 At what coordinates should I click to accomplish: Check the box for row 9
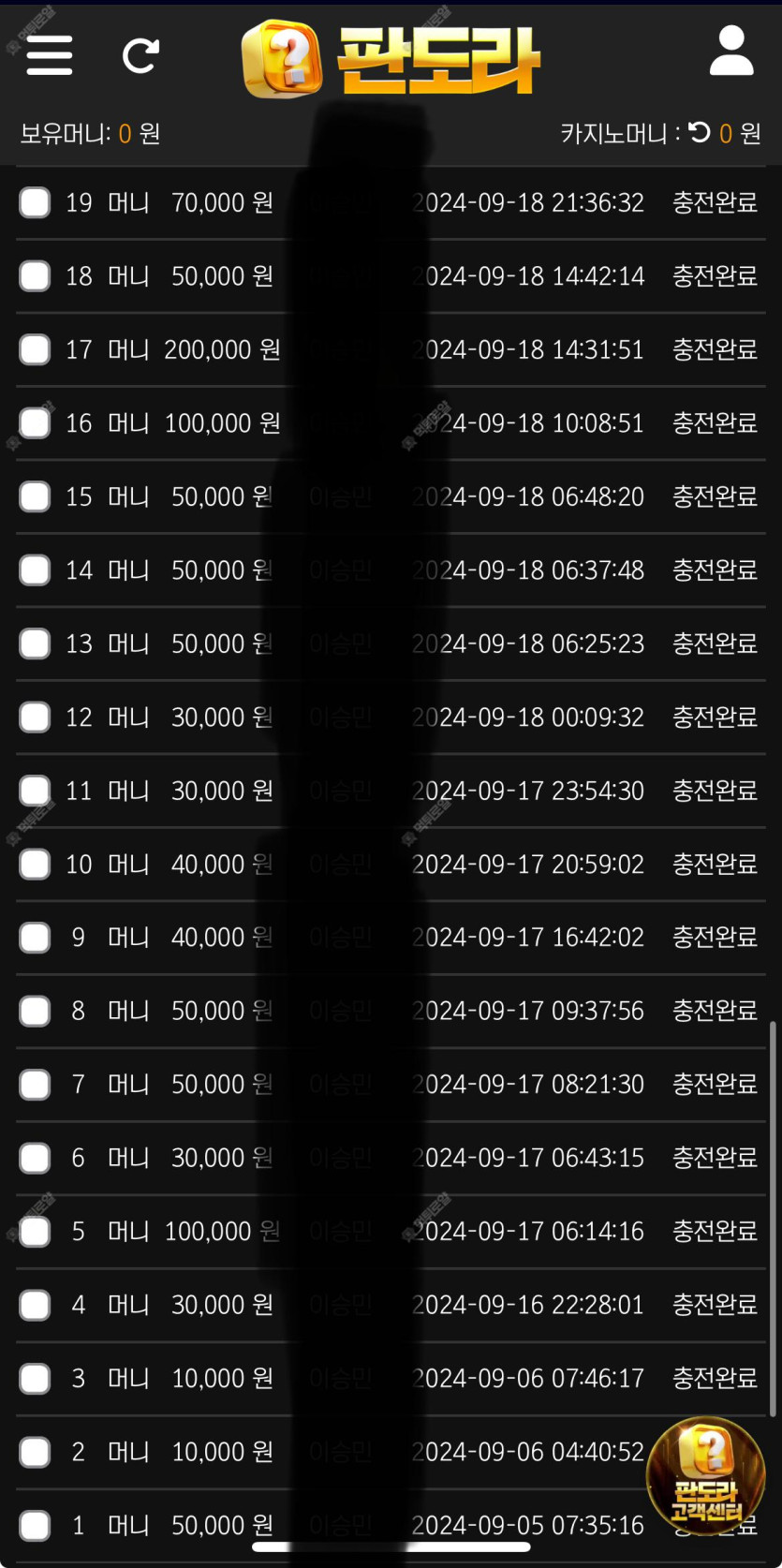point(36,938)
